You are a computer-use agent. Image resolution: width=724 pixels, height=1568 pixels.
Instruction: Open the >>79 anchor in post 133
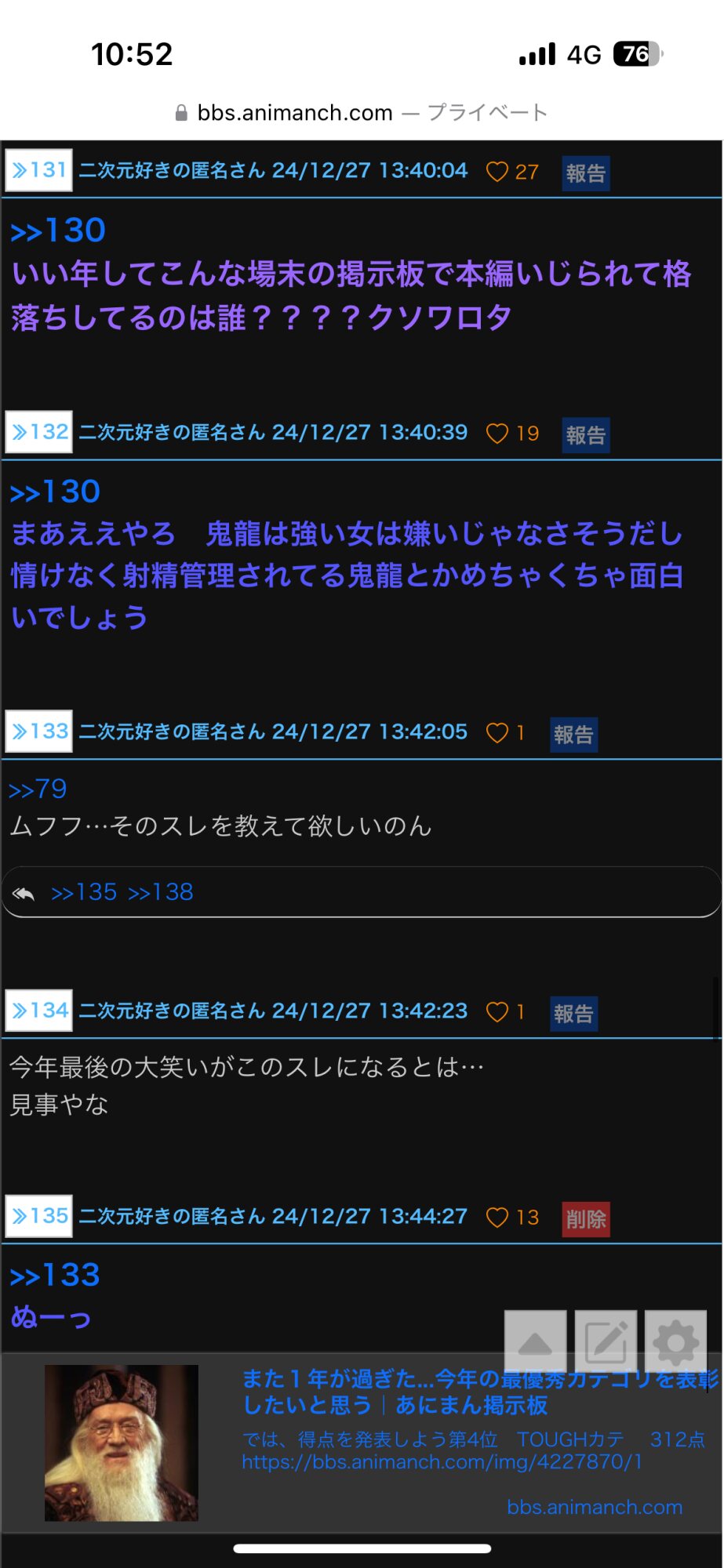click(x=38, y=789)
